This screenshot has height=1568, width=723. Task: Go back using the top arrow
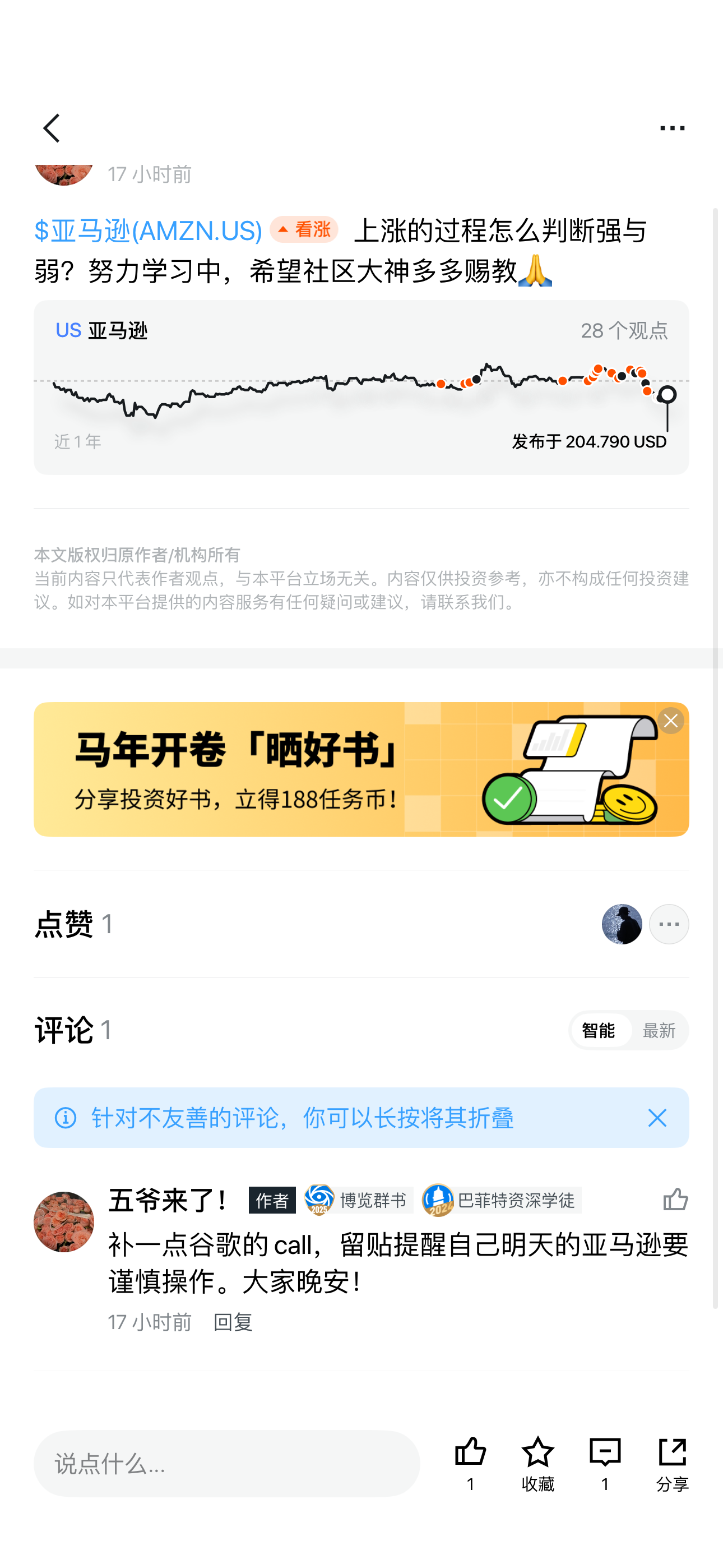coord(52,128)
